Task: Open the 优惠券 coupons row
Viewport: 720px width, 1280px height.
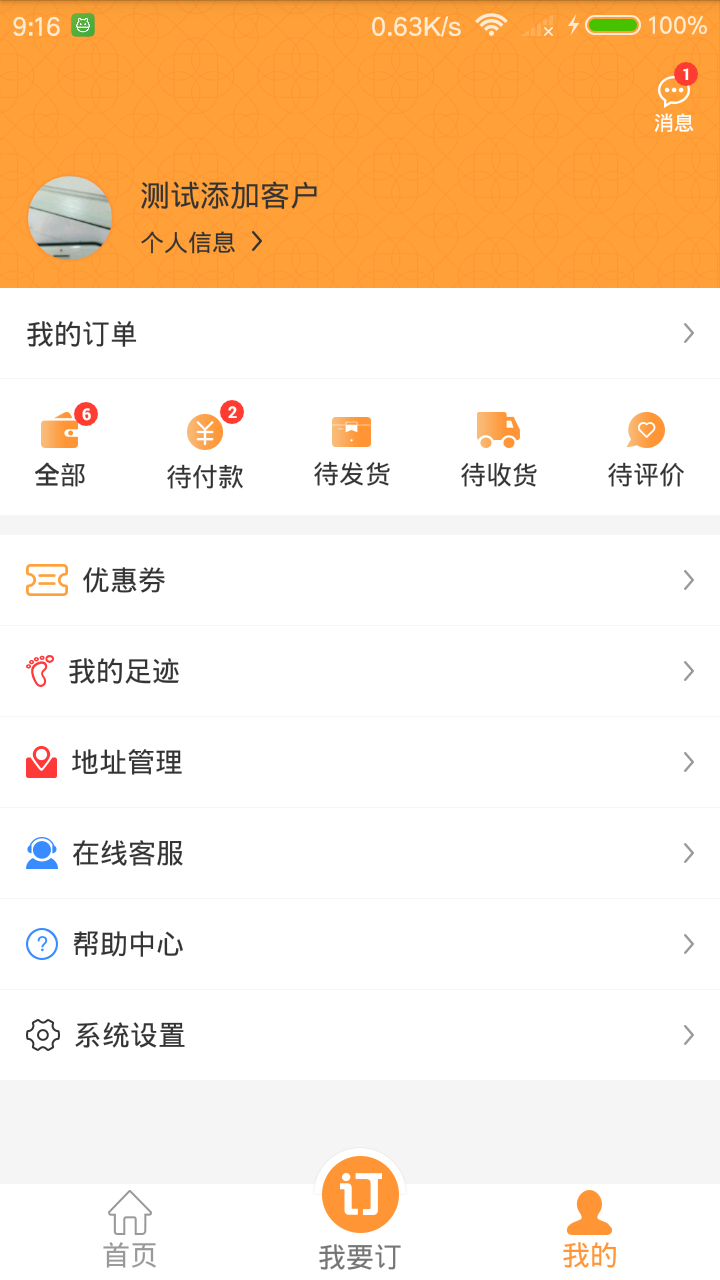Action: (360, 580)
